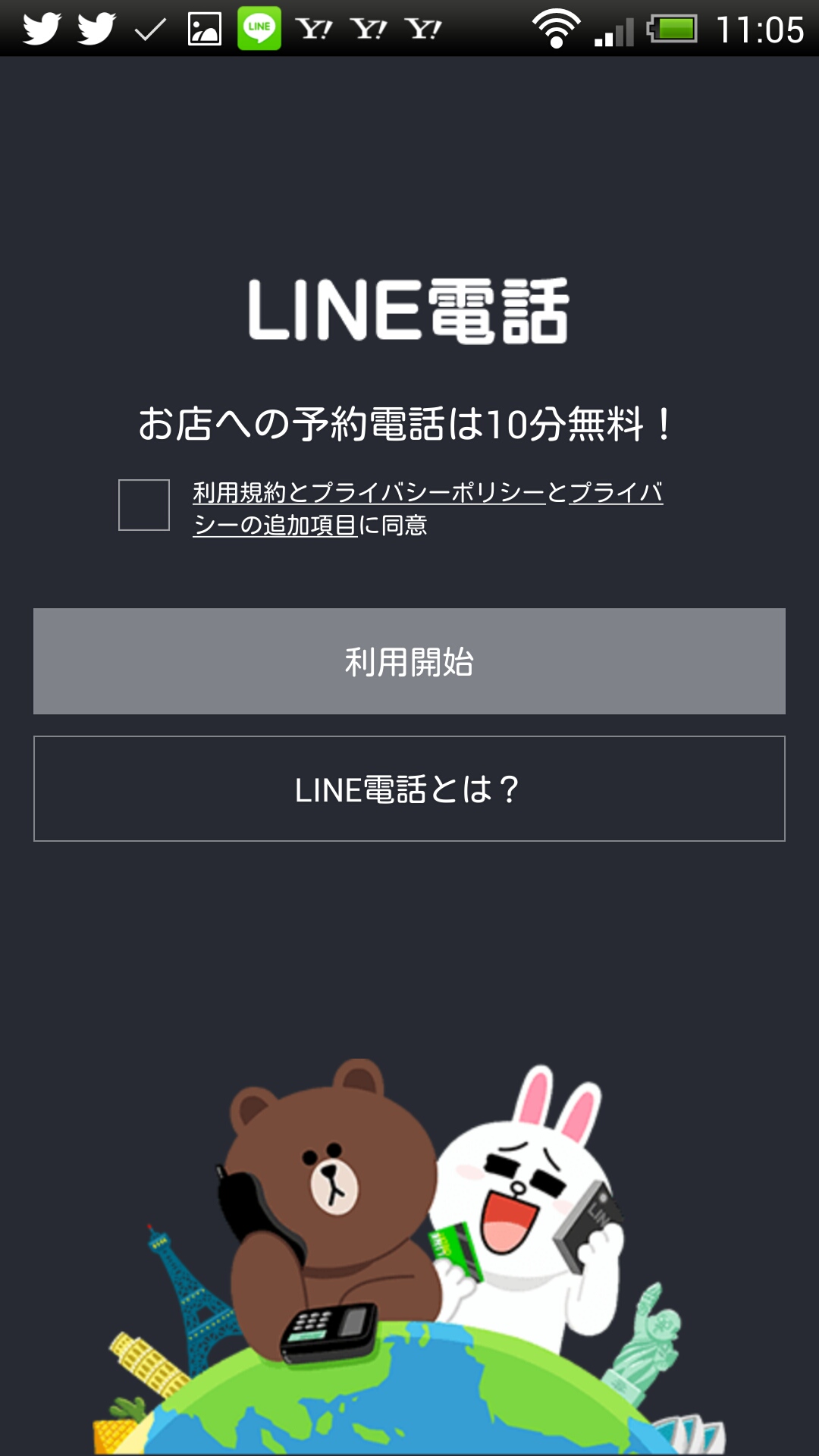Check the terms agreement checkbox

pyautogui.click(x=144, y=505)
